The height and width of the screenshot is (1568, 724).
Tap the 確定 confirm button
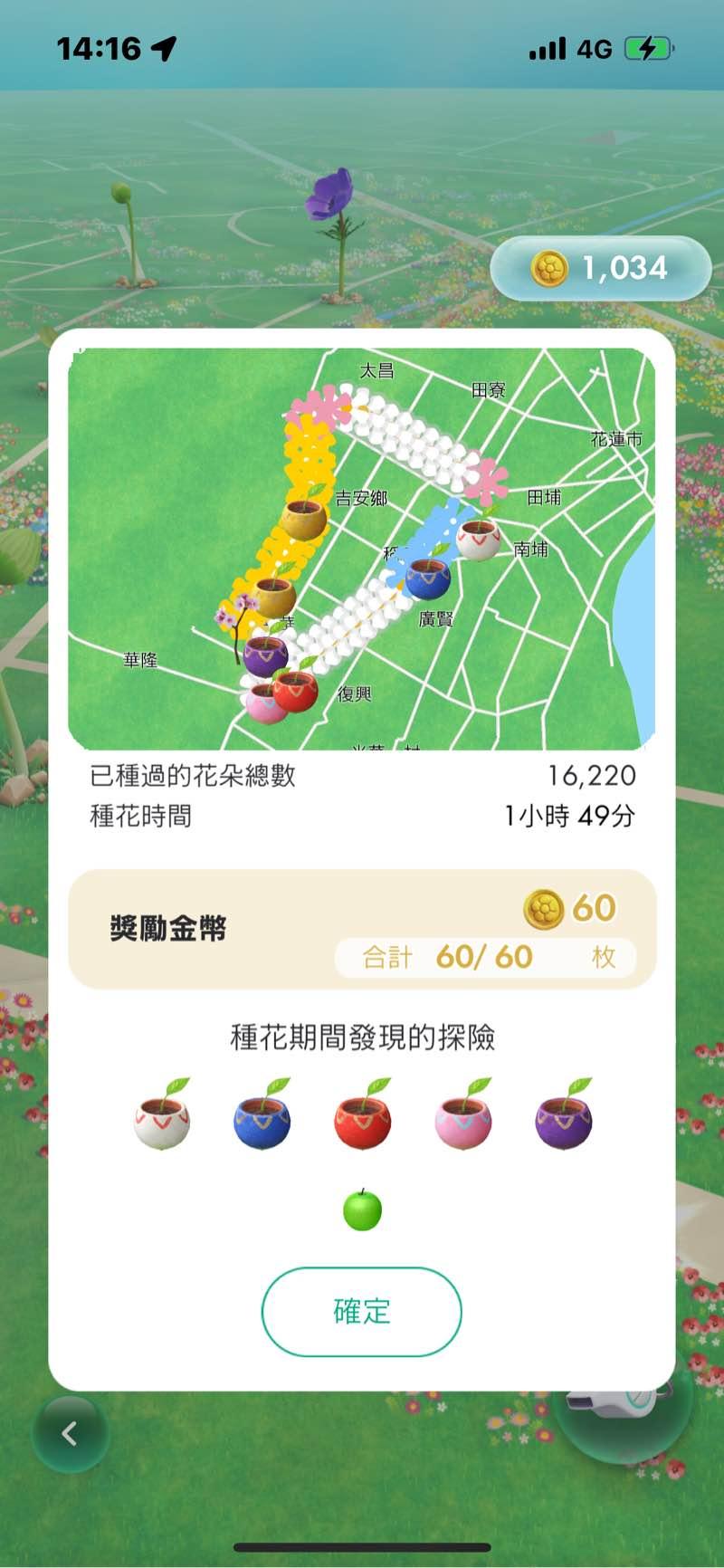pos(362,1312)
